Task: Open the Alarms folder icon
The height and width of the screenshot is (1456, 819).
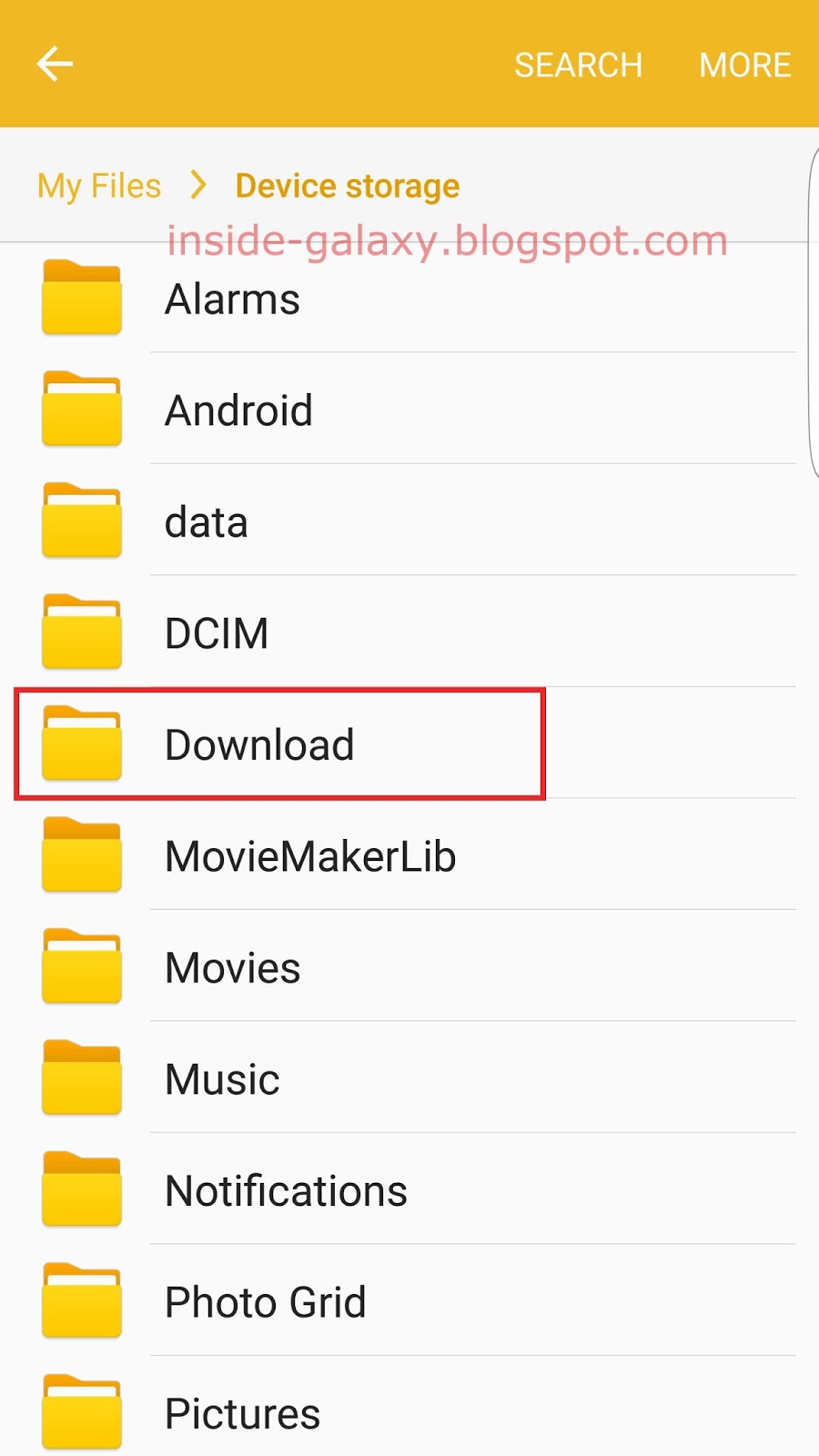Action: click(82, 298)
